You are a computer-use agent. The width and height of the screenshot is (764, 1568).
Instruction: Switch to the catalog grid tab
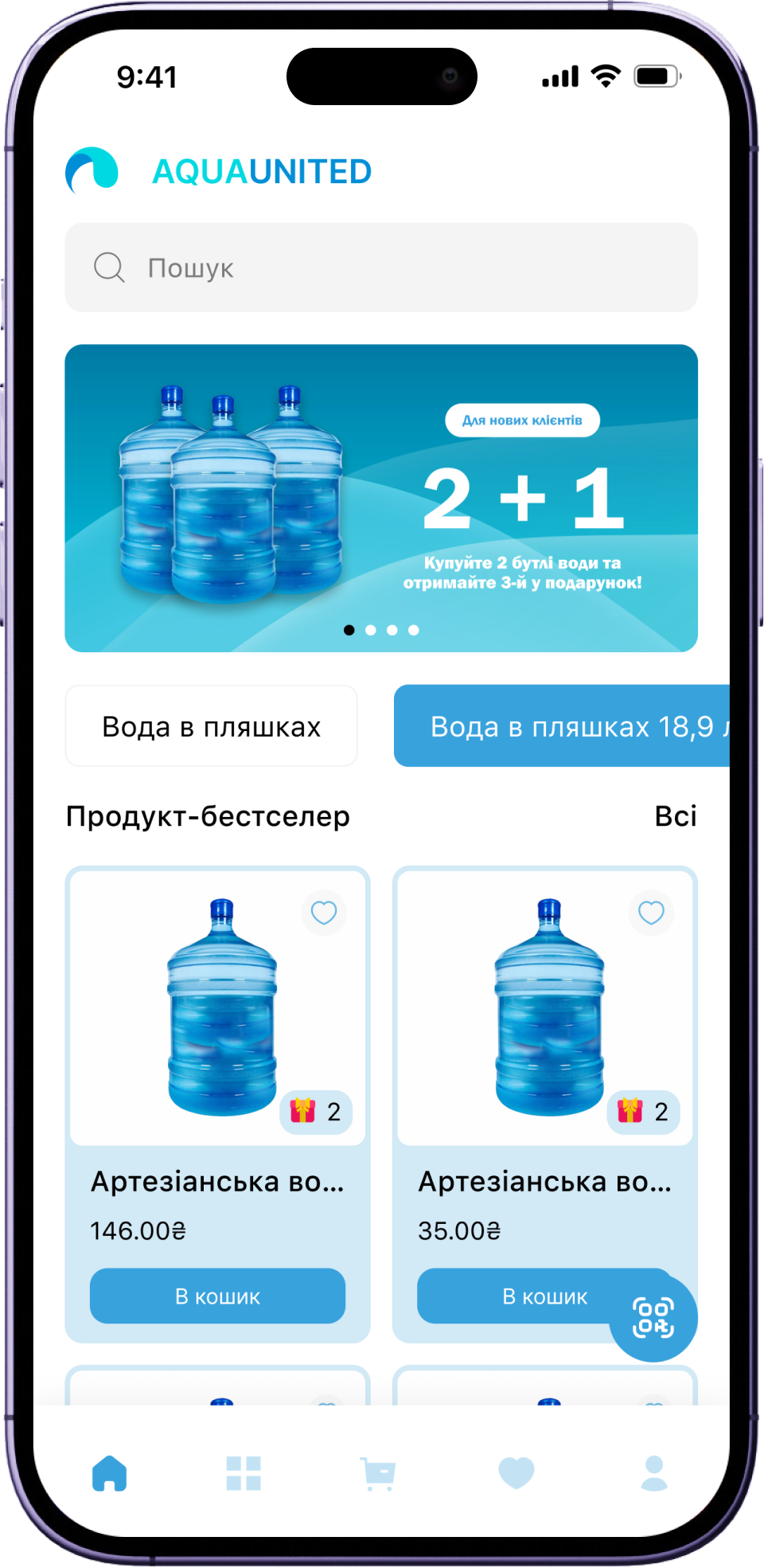[x=244, y=1473]
